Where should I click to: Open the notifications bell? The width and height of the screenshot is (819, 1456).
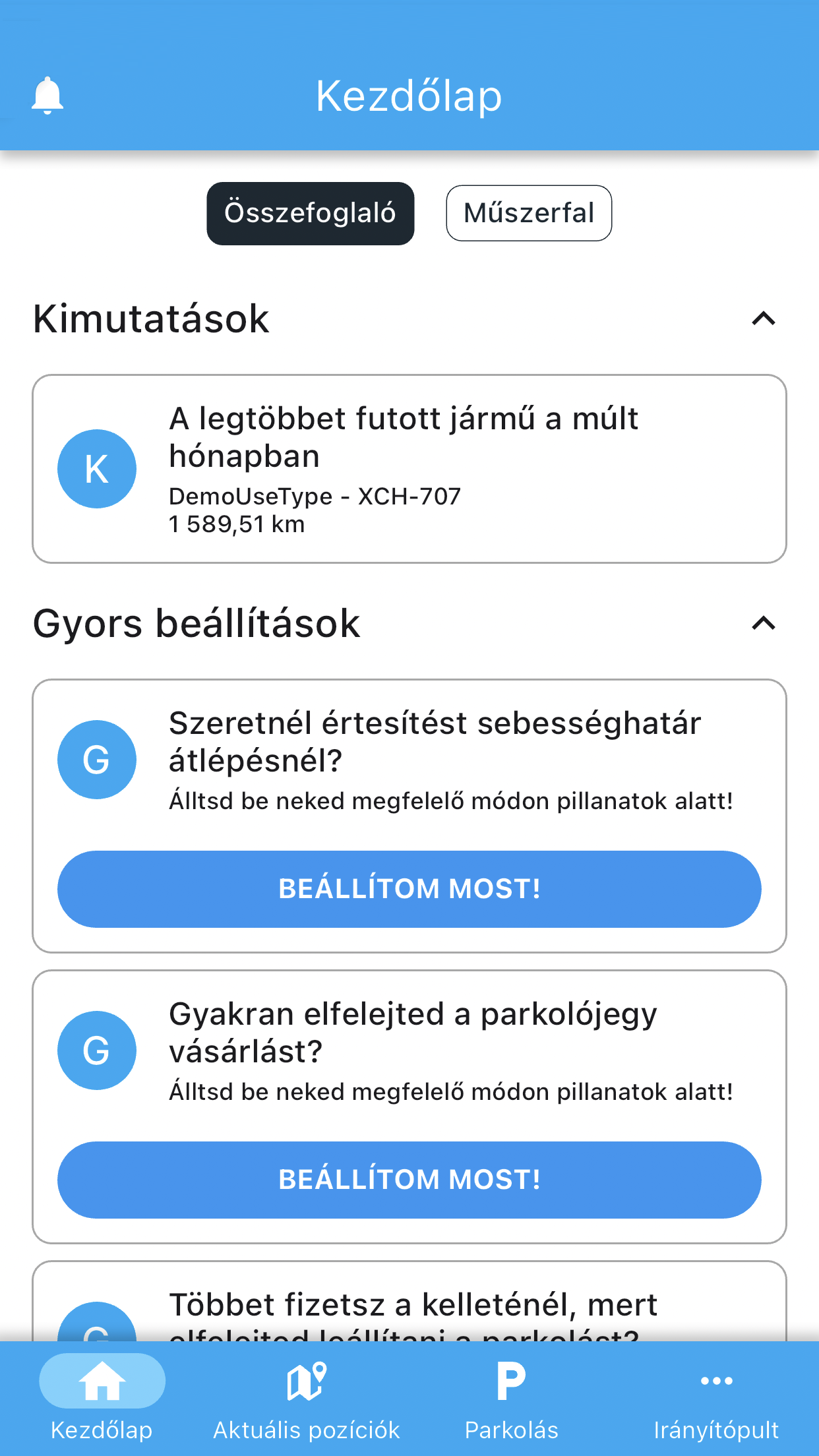(47, 96)
